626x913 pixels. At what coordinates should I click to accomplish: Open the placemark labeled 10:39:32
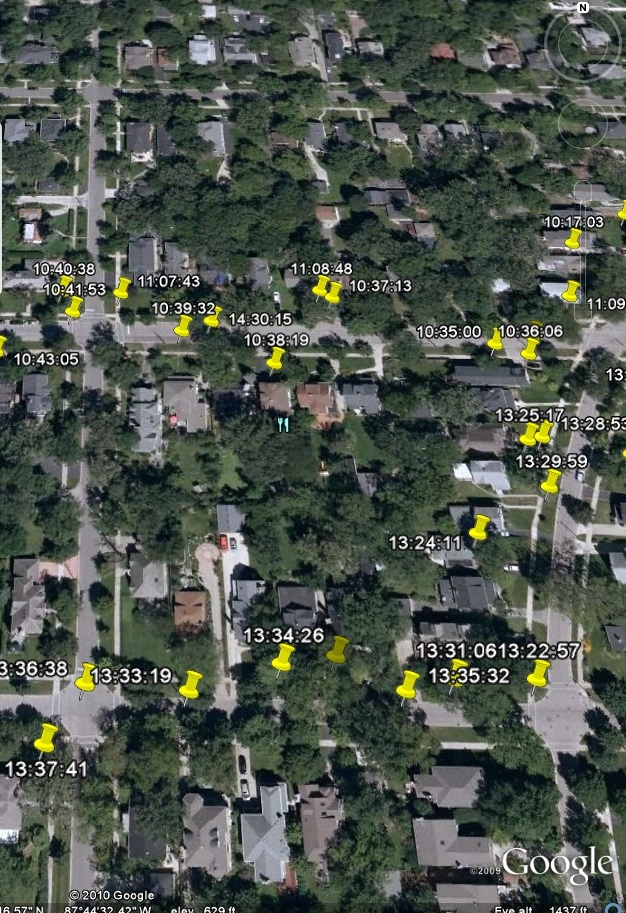[x=183, y=326]
